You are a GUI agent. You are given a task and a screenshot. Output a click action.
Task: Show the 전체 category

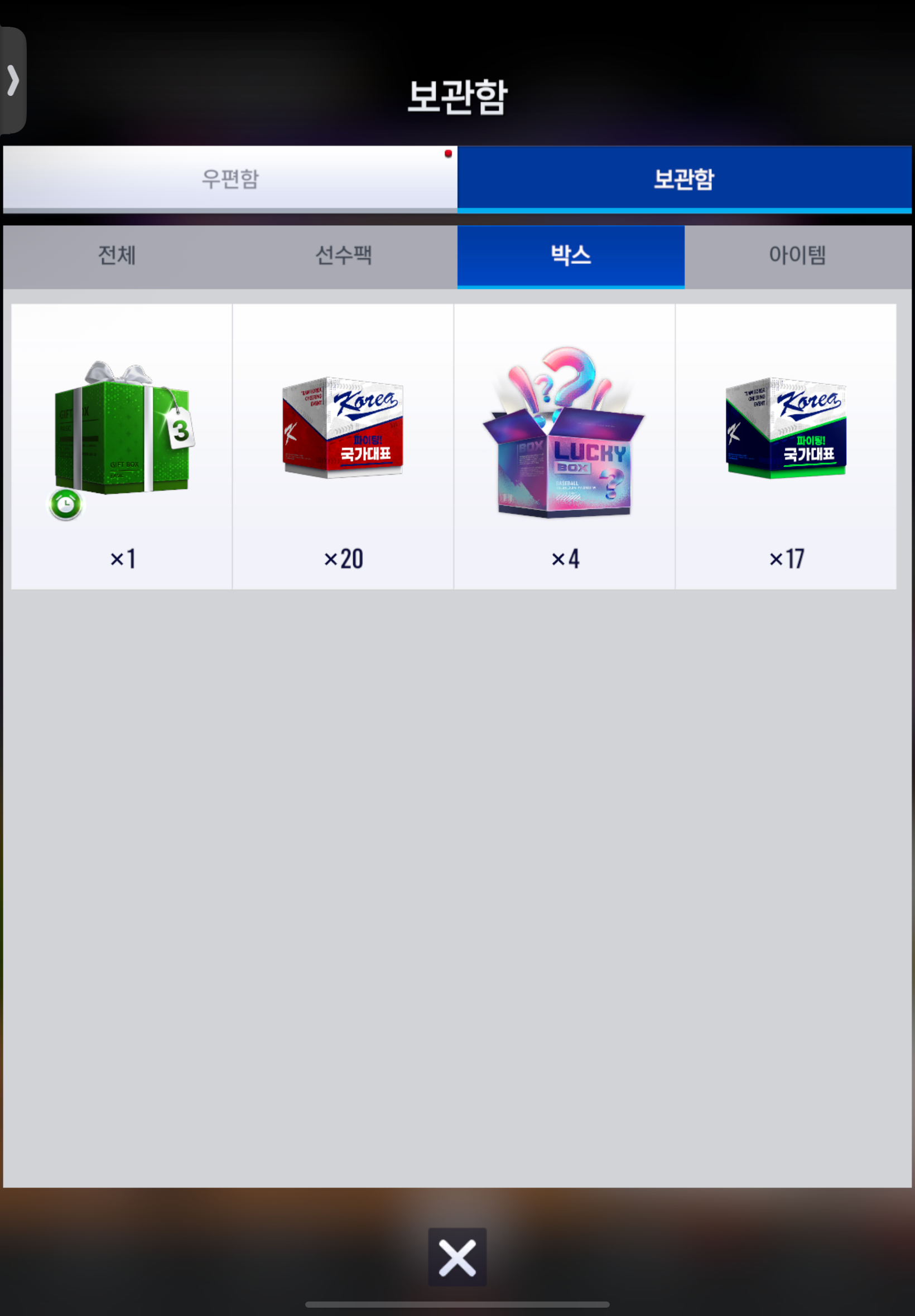117,255
